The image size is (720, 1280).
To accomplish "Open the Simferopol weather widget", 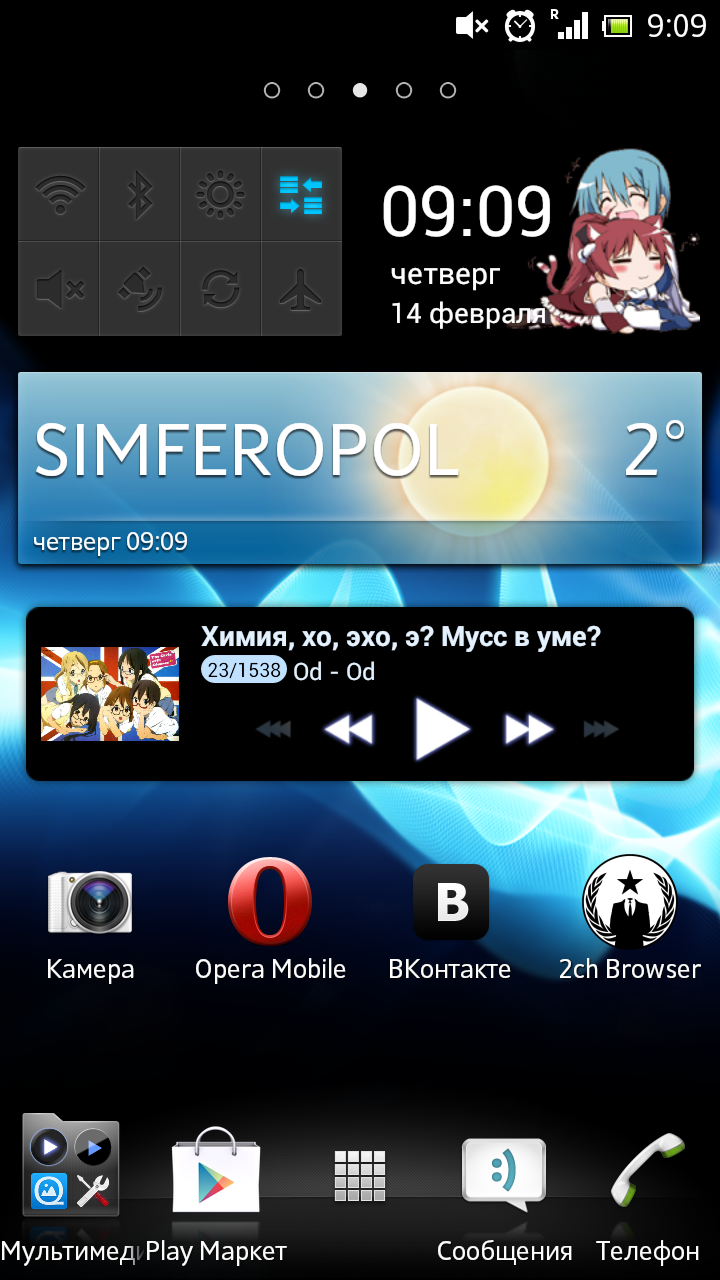I will click(x=360, y=468).
